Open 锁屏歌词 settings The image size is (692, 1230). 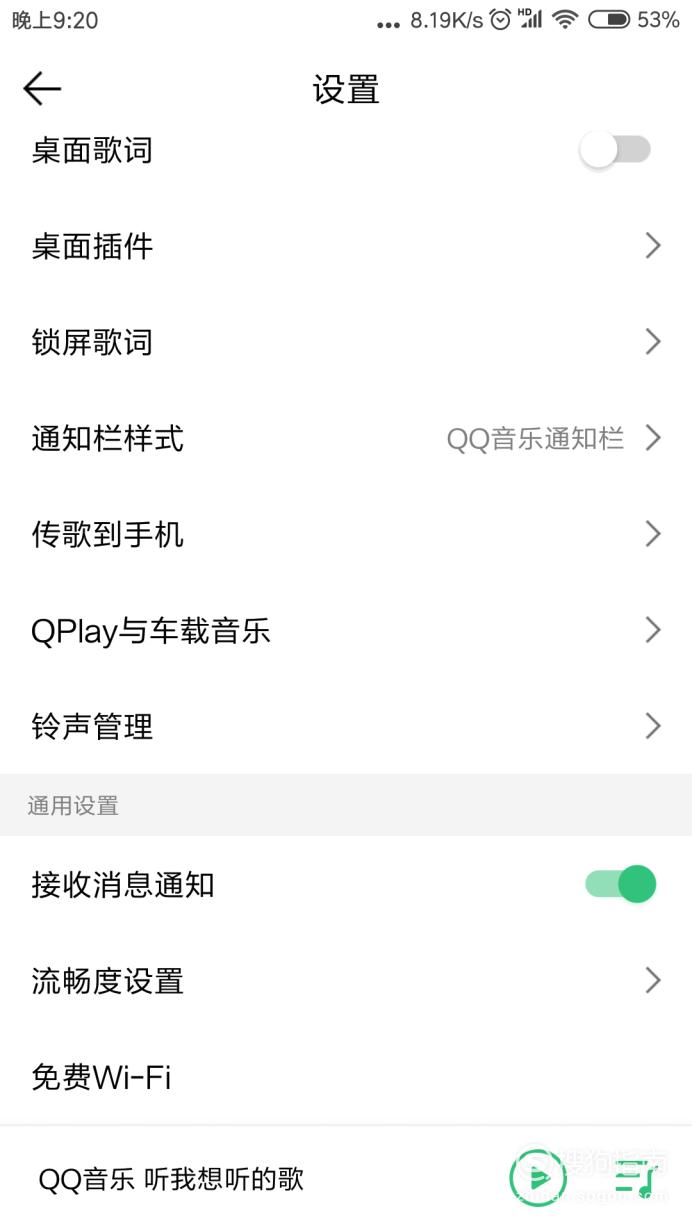[x=346, y=342]
